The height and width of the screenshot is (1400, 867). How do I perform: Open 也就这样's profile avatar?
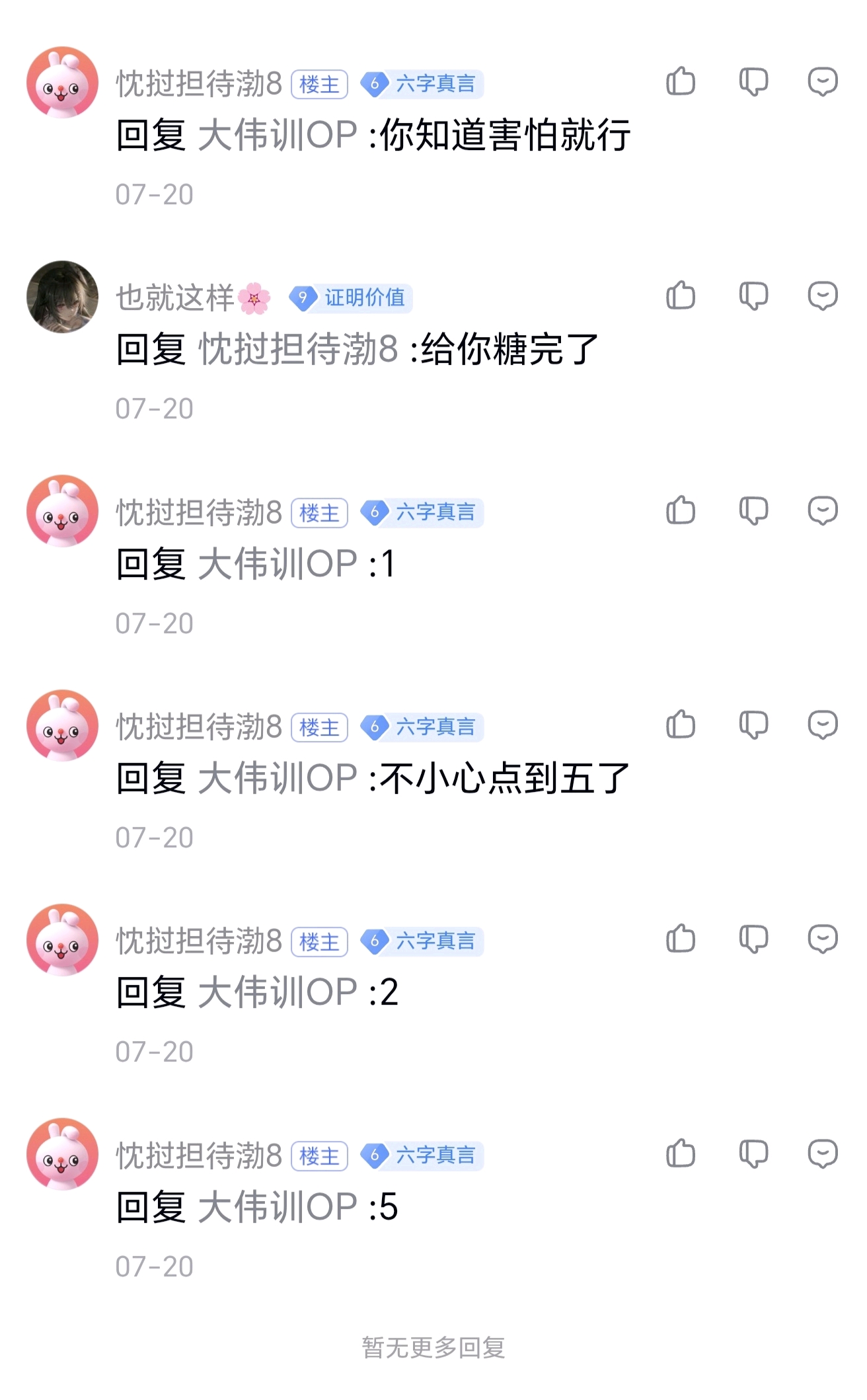(63, 297)
